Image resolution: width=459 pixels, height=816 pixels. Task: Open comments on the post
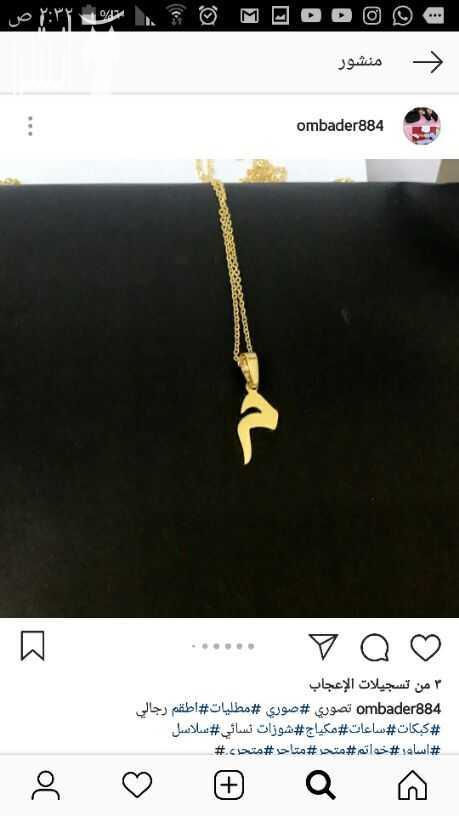tap(375, 647)
